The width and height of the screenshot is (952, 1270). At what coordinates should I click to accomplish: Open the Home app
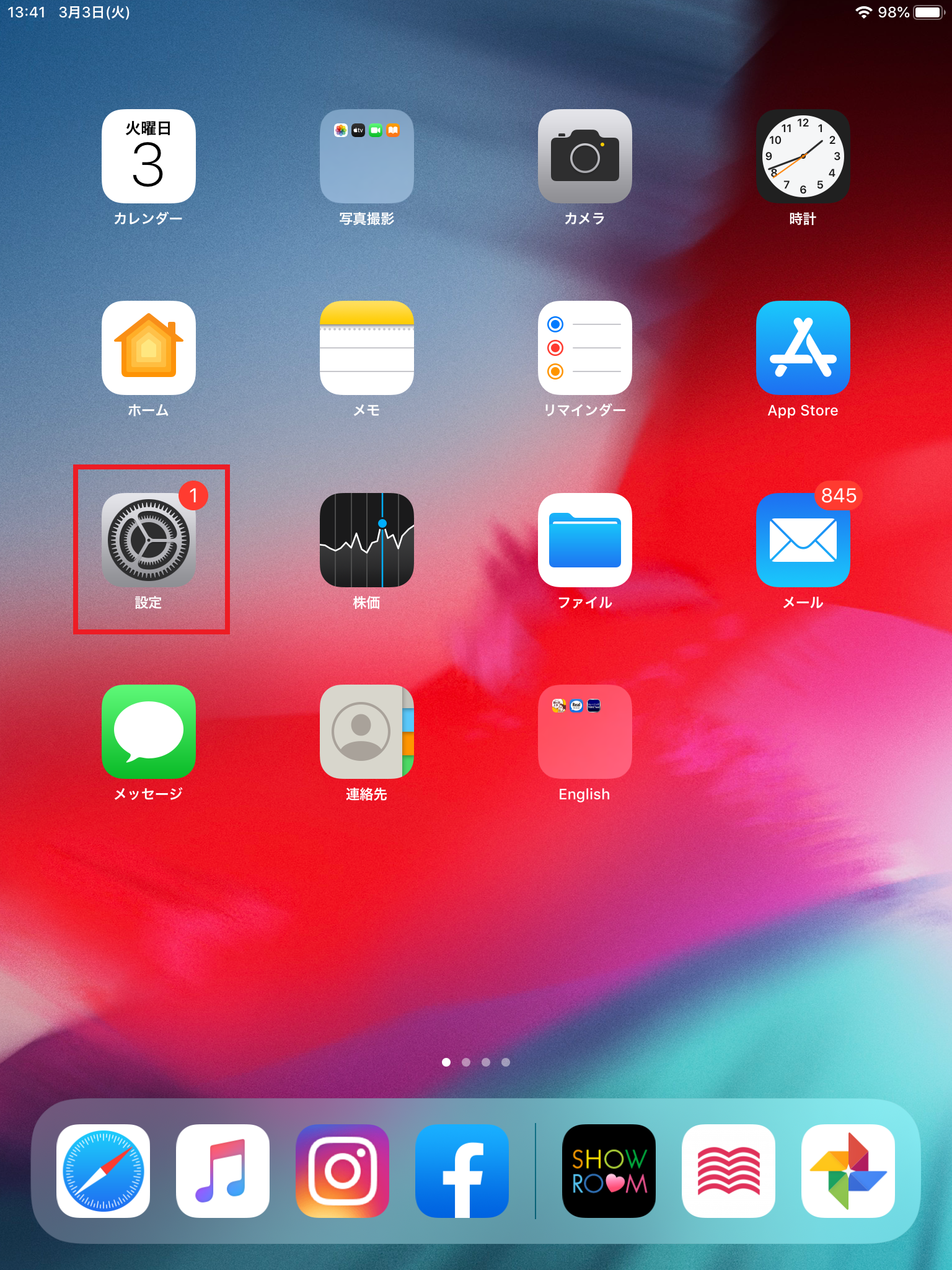[x=149, y=348]
